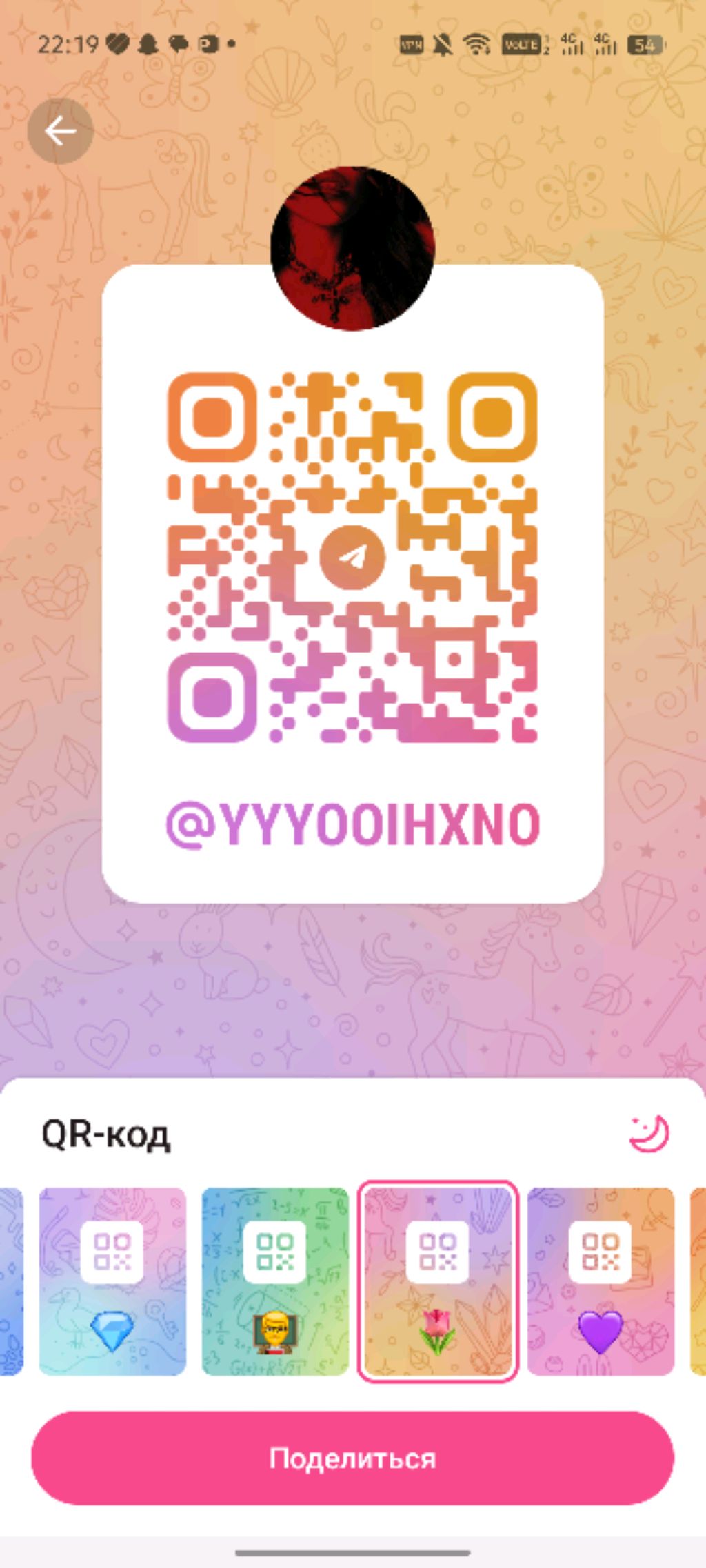Select the diamond QR theme

[x=112, y=1282]
